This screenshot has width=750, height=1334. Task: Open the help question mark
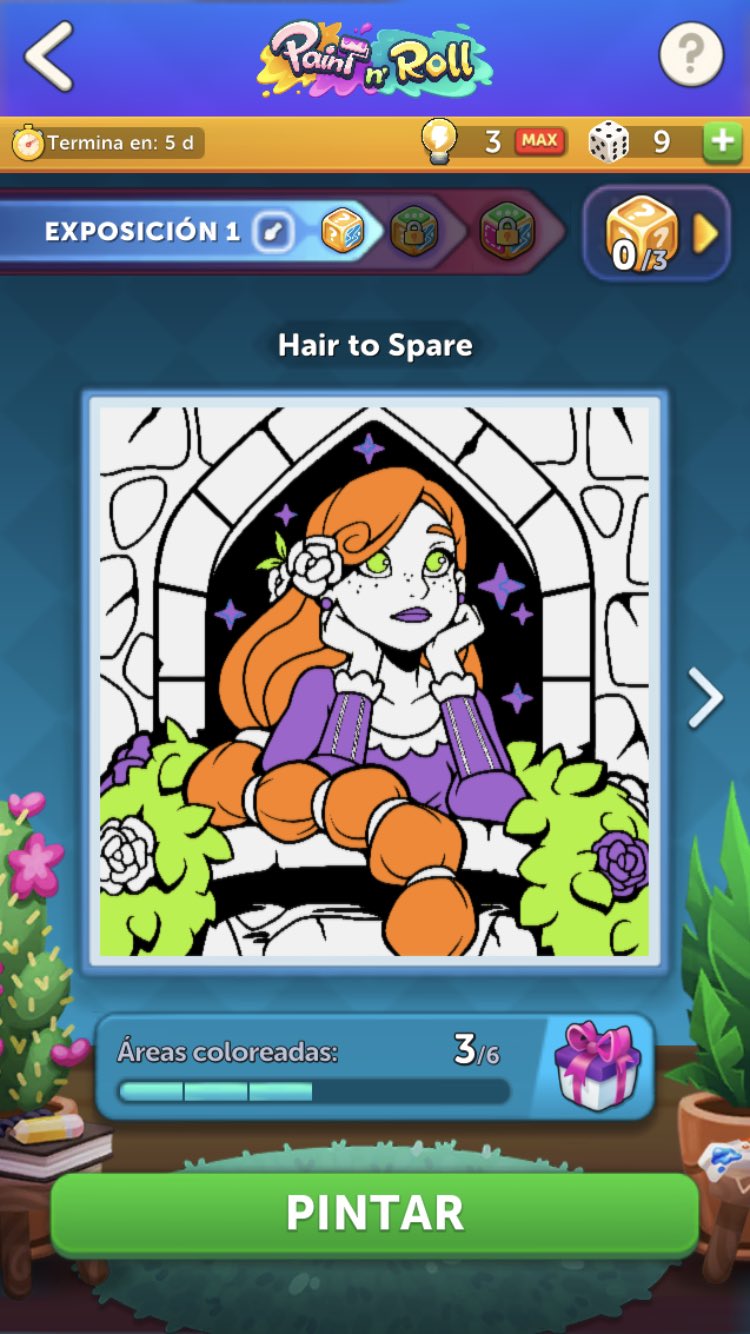pyautogui.click(x=691, y=55)
